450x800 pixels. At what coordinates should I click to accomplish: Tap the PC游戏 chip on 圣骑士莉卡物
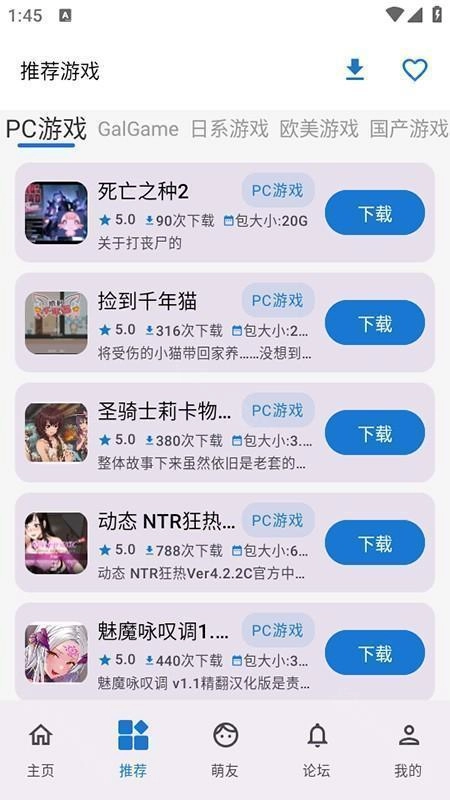click(x=278, y=411)
